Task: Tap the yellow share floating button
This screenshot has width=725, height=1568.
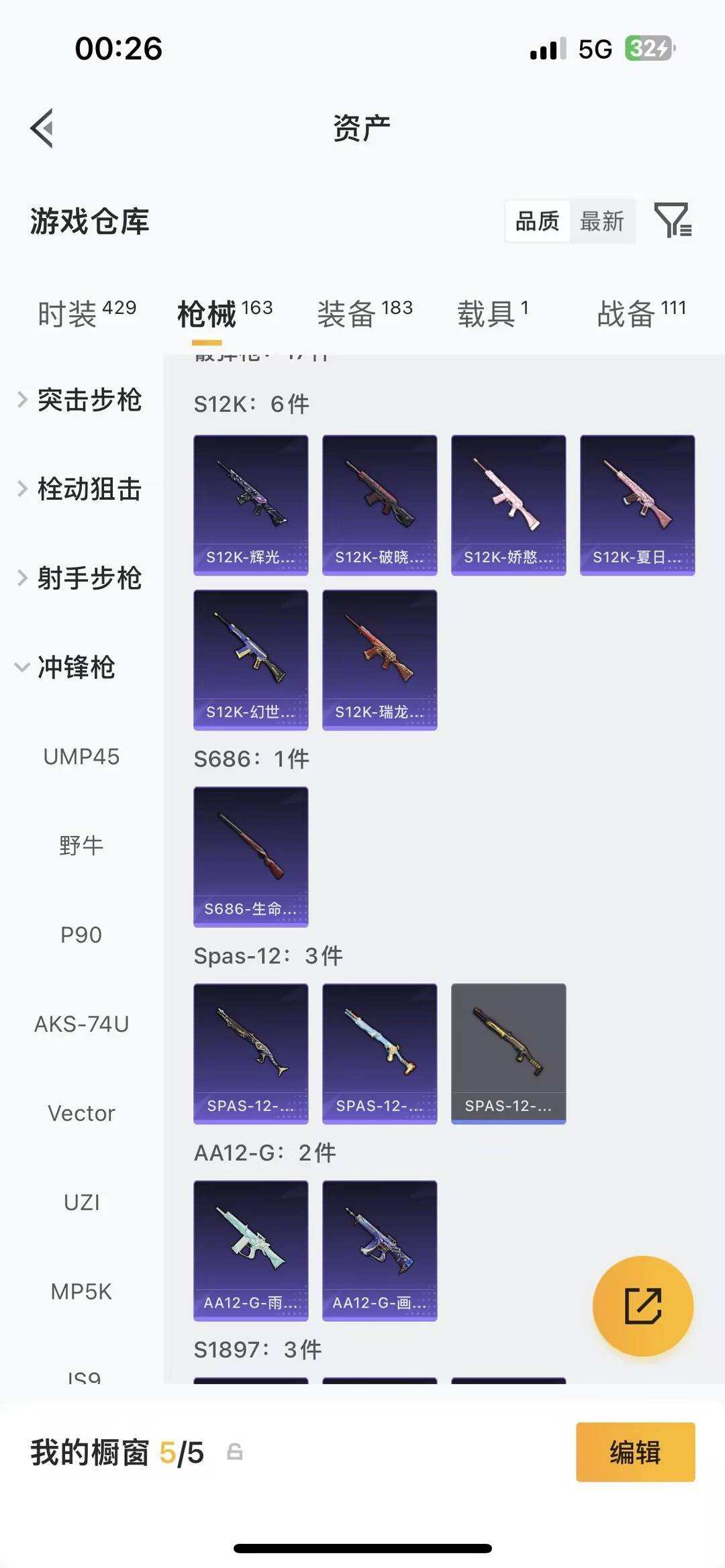Action: pos(642,1306)
